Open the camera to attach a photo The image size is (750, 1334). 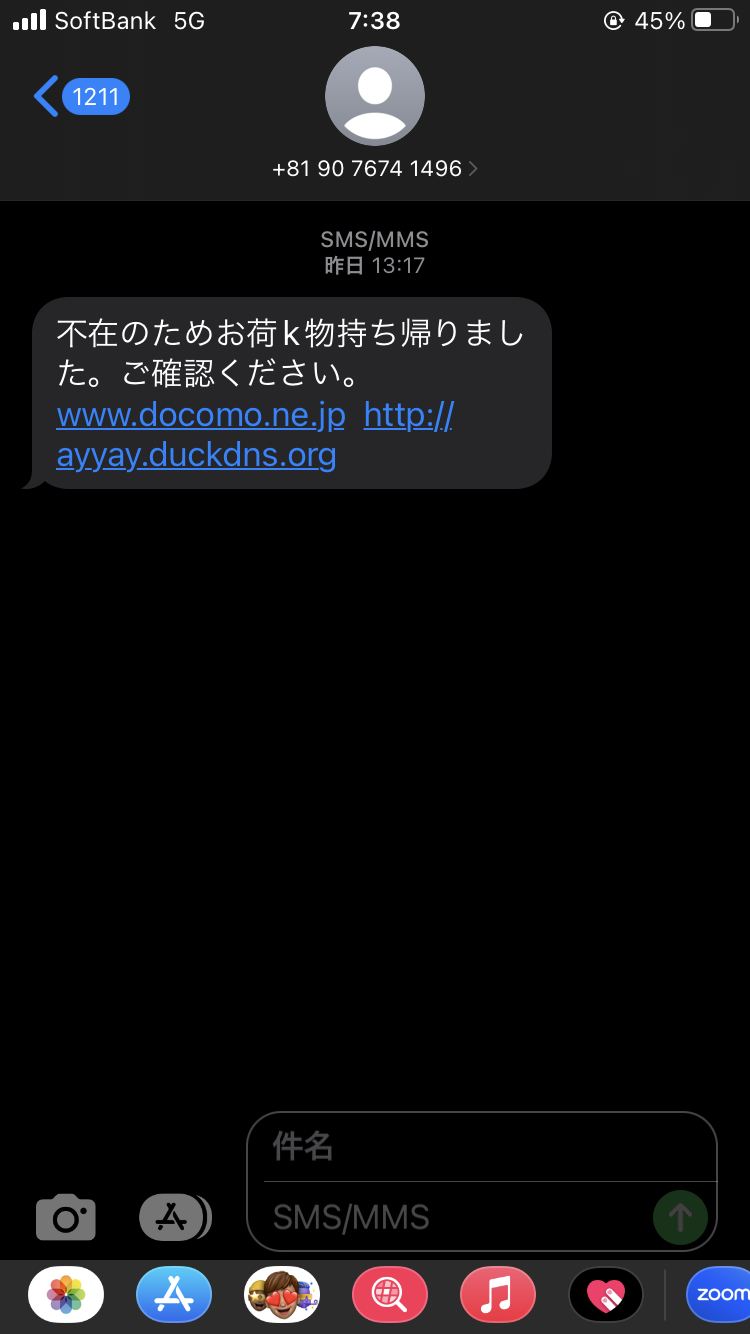(x=66, y=1217)
